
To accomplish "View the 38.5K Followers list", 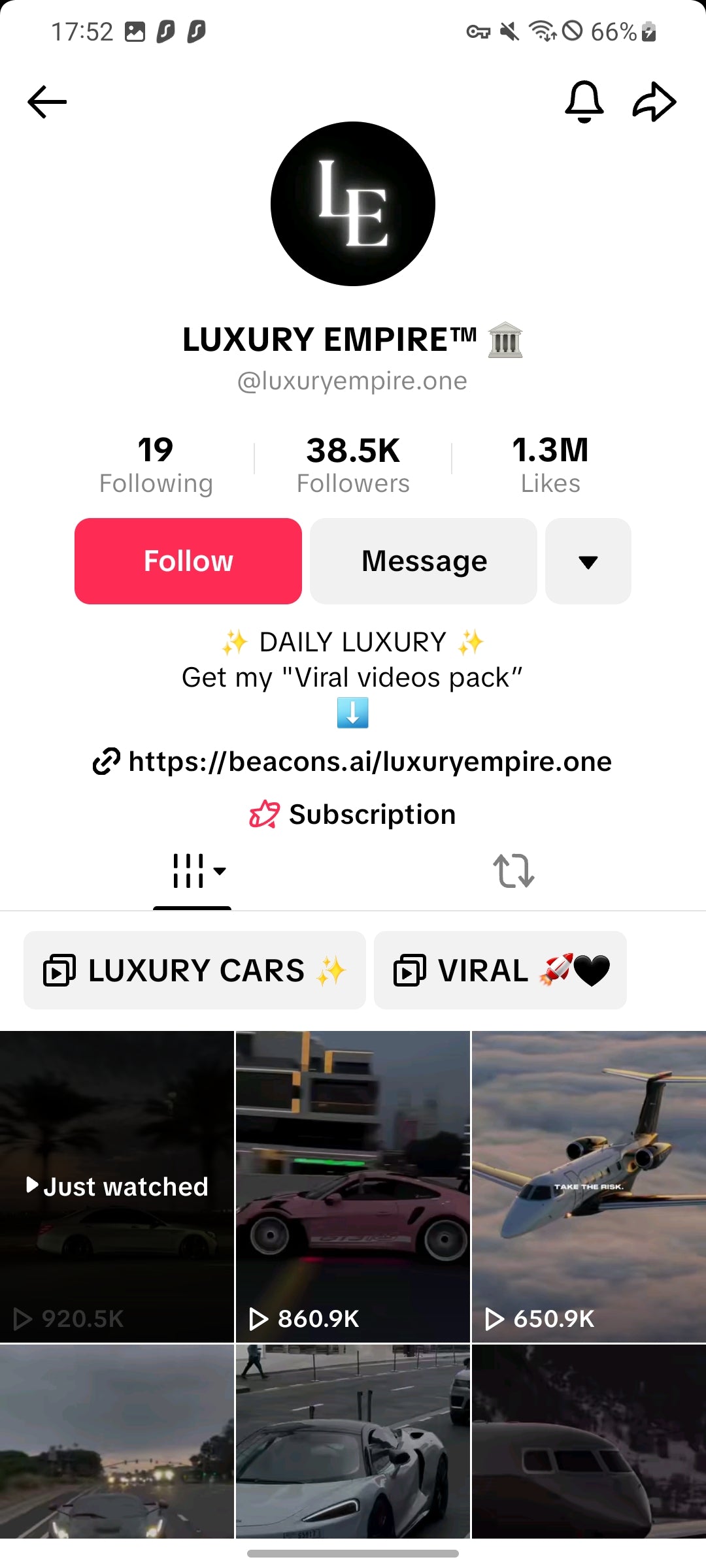I will click(x=353, y=465).
